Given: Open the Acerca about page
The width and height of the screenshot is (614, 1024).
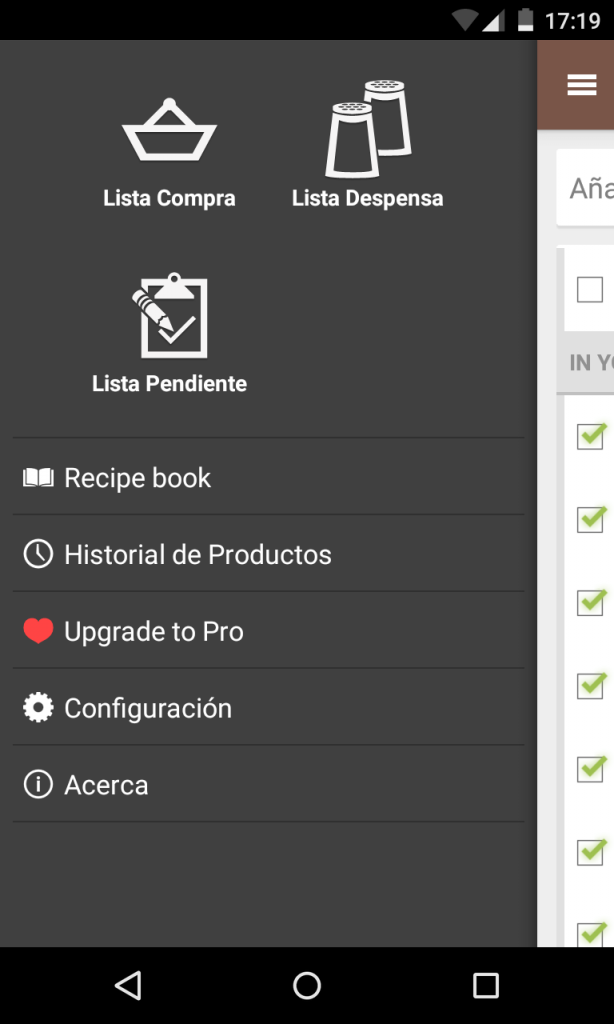Looking at the screenshot, I should point(268,784).
